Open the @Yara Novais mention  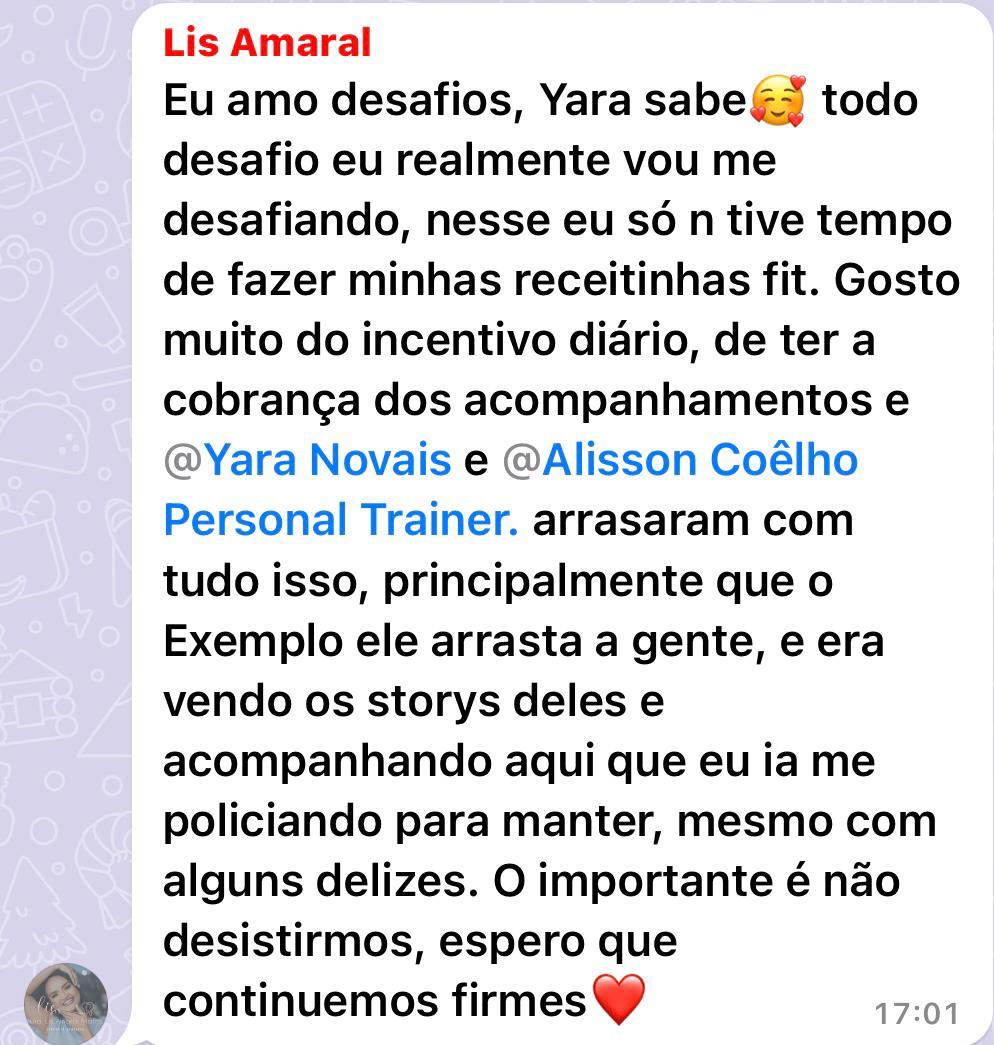(308, 460)
